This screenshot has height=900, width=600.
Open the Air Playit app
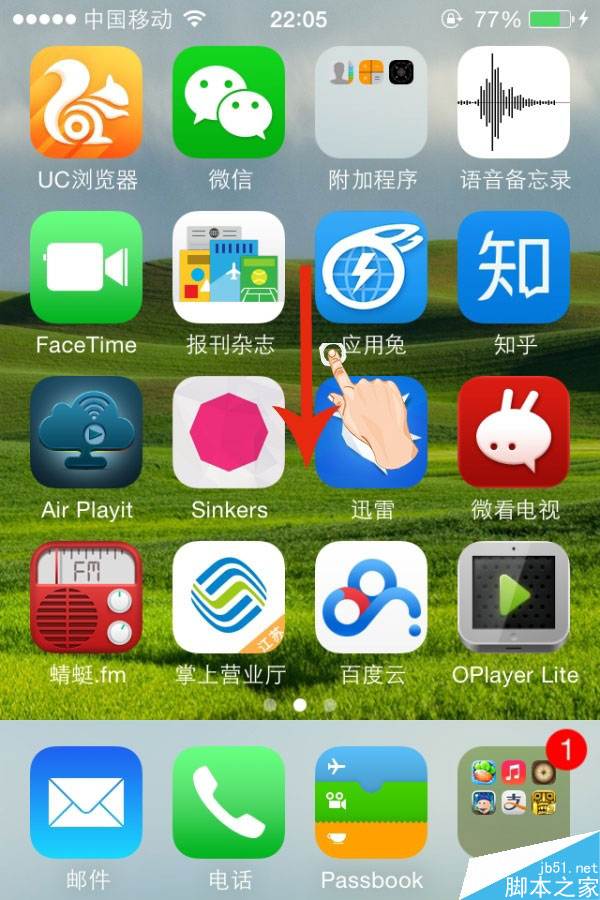pyautogui.click(x=86, y=432)
